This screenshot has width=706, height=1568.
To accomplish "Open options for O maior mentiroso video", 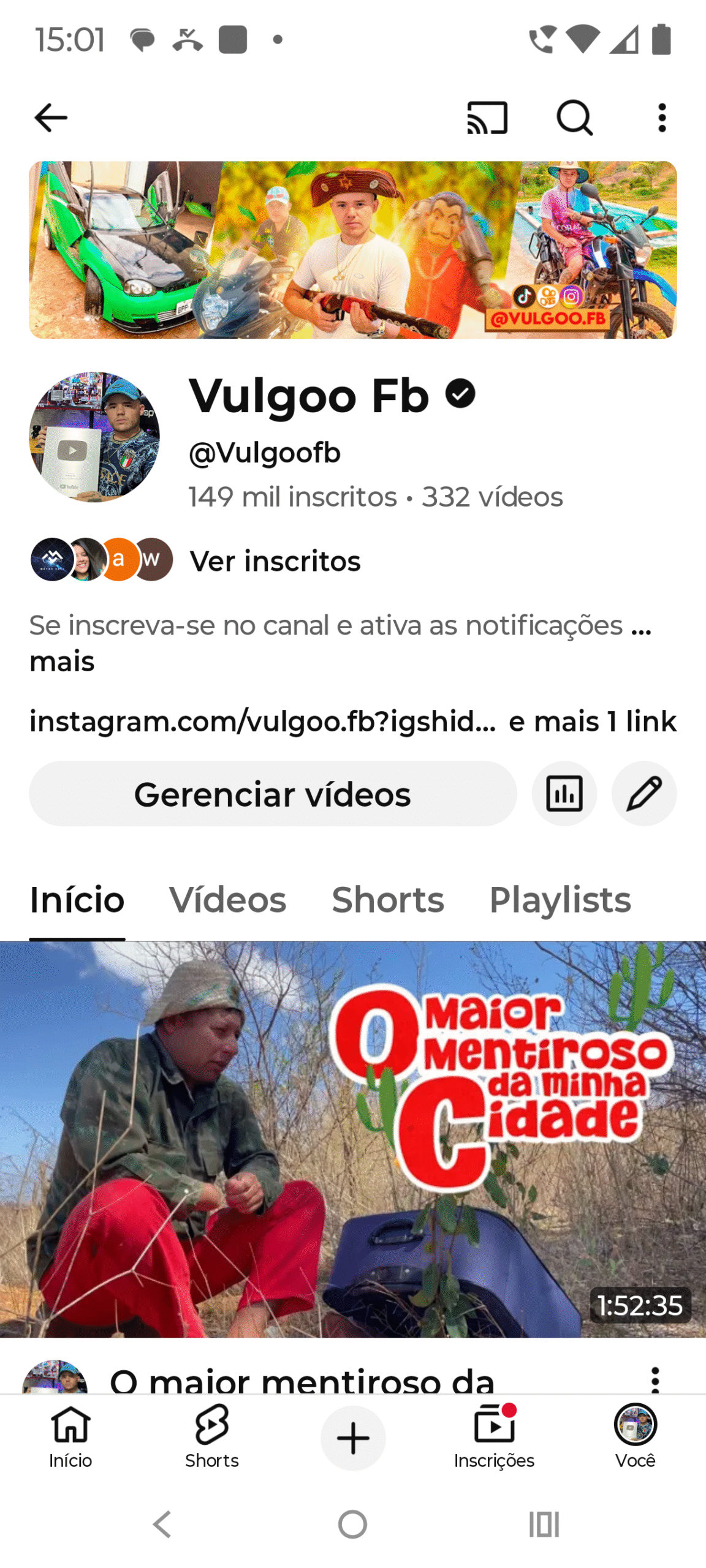I will (655, 1379).
